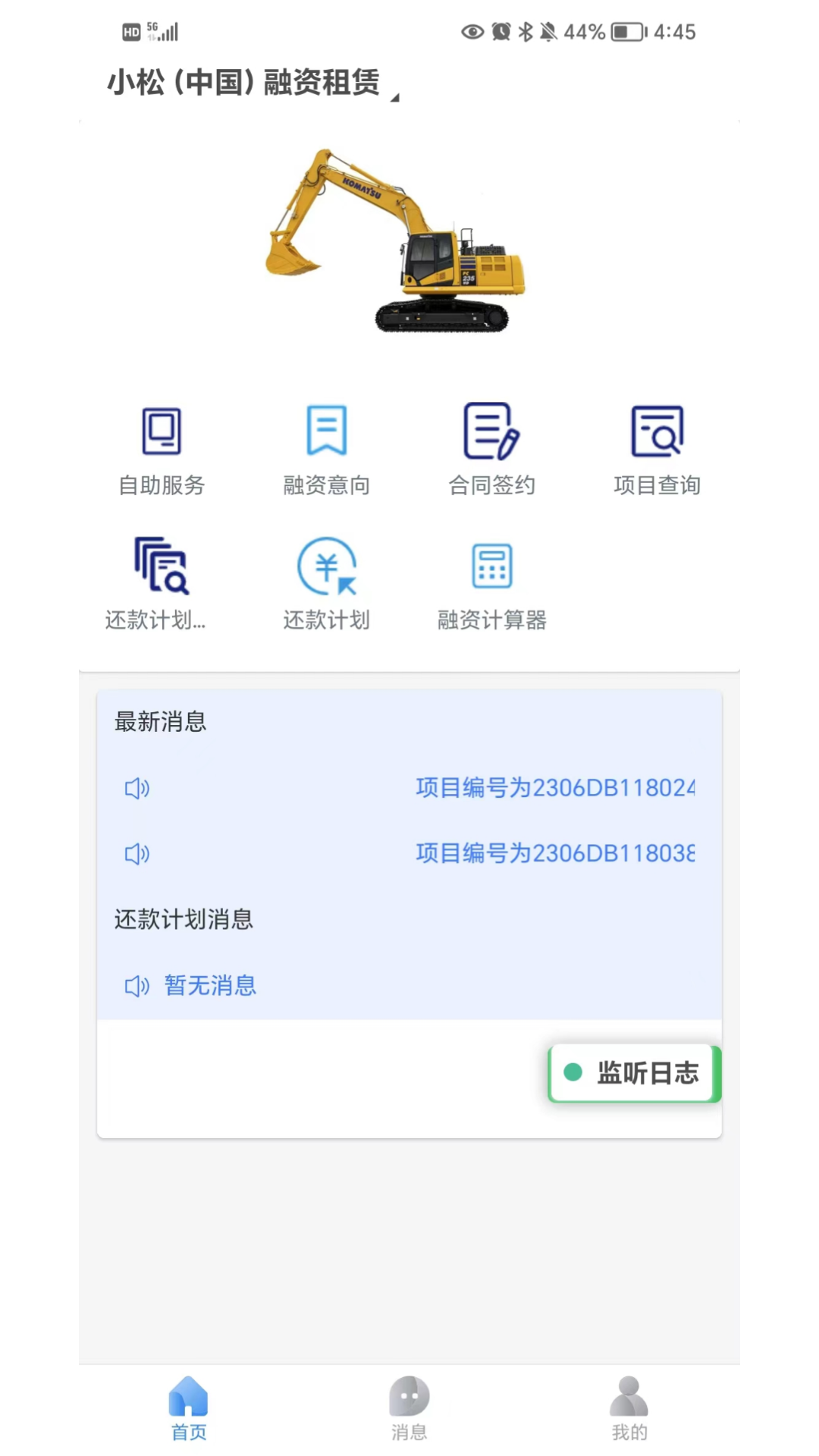Open 融资计算器 financing calculator
Viewport: 819px width, 1456px height.
coord(491,584)
